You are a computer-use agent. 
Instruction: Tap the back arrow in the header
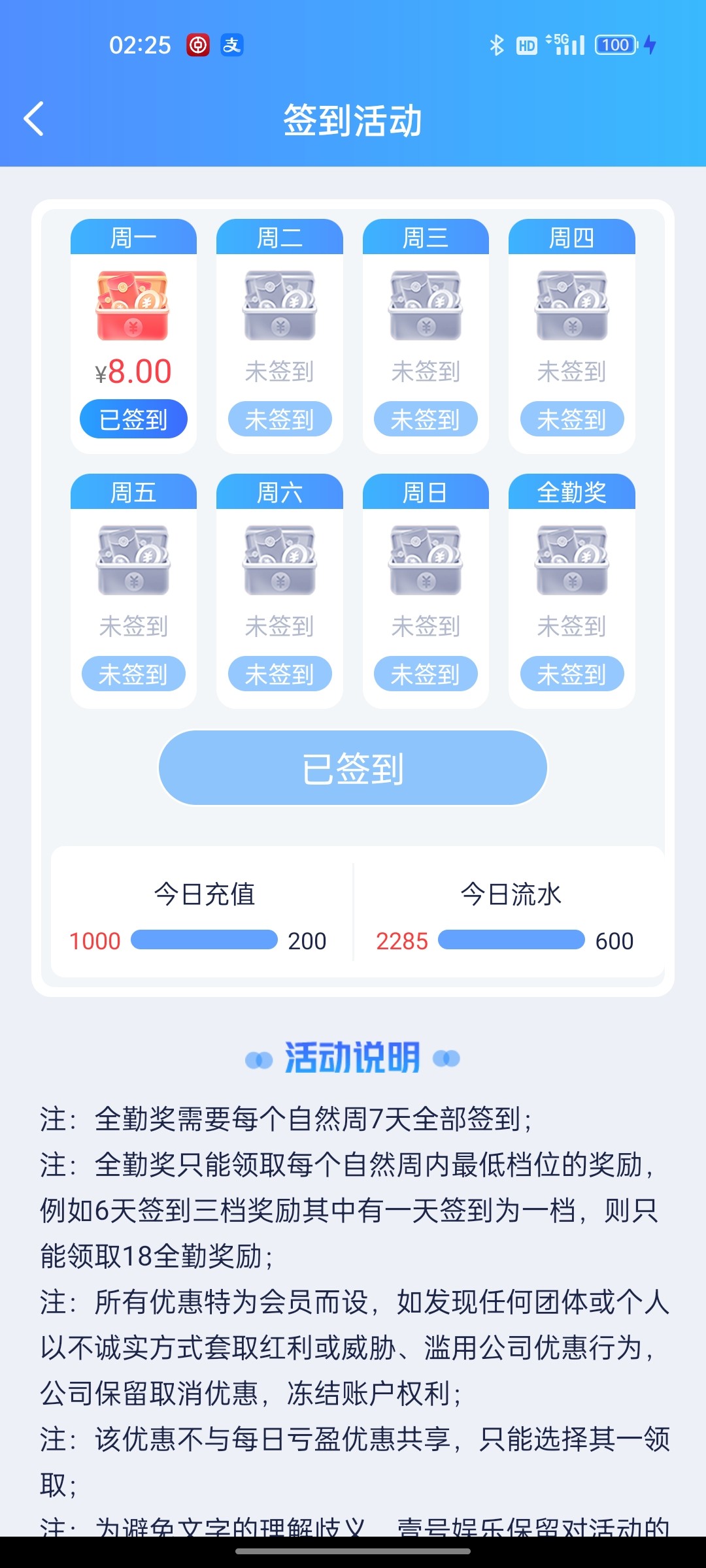34,119
